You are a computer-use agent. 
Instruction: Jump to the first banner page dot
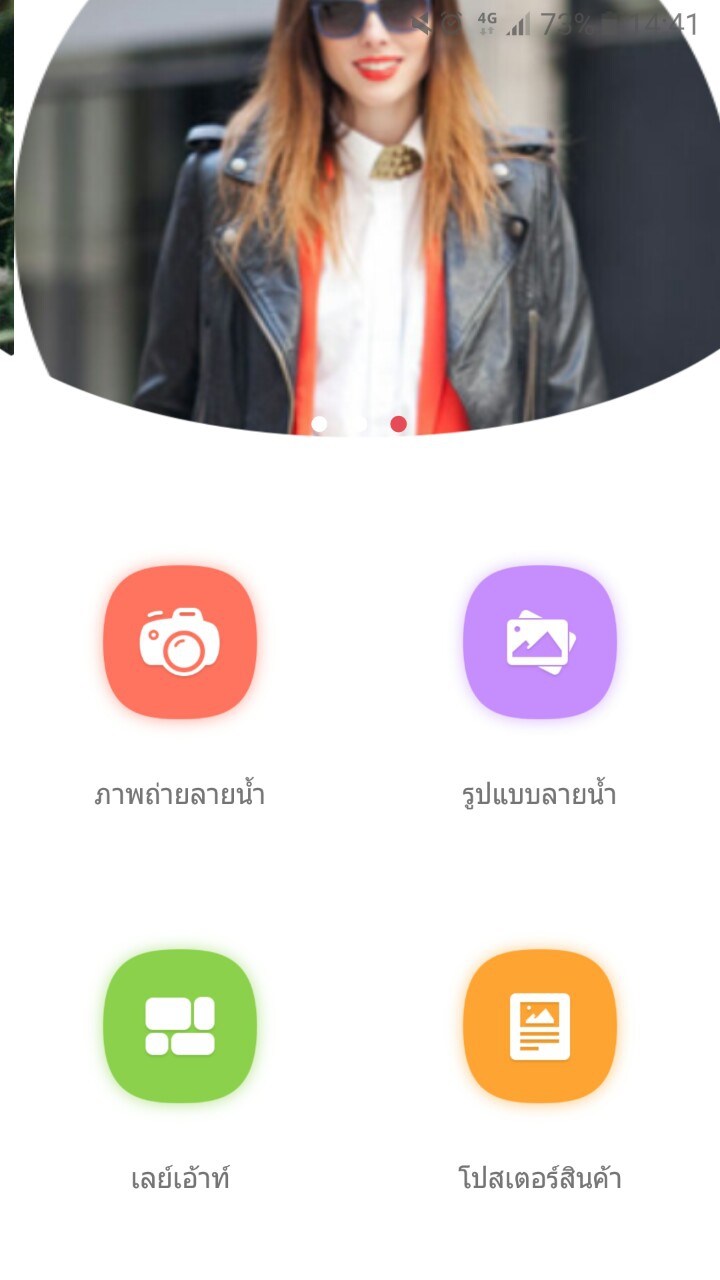pyautogui.click(x=319, y=424)
